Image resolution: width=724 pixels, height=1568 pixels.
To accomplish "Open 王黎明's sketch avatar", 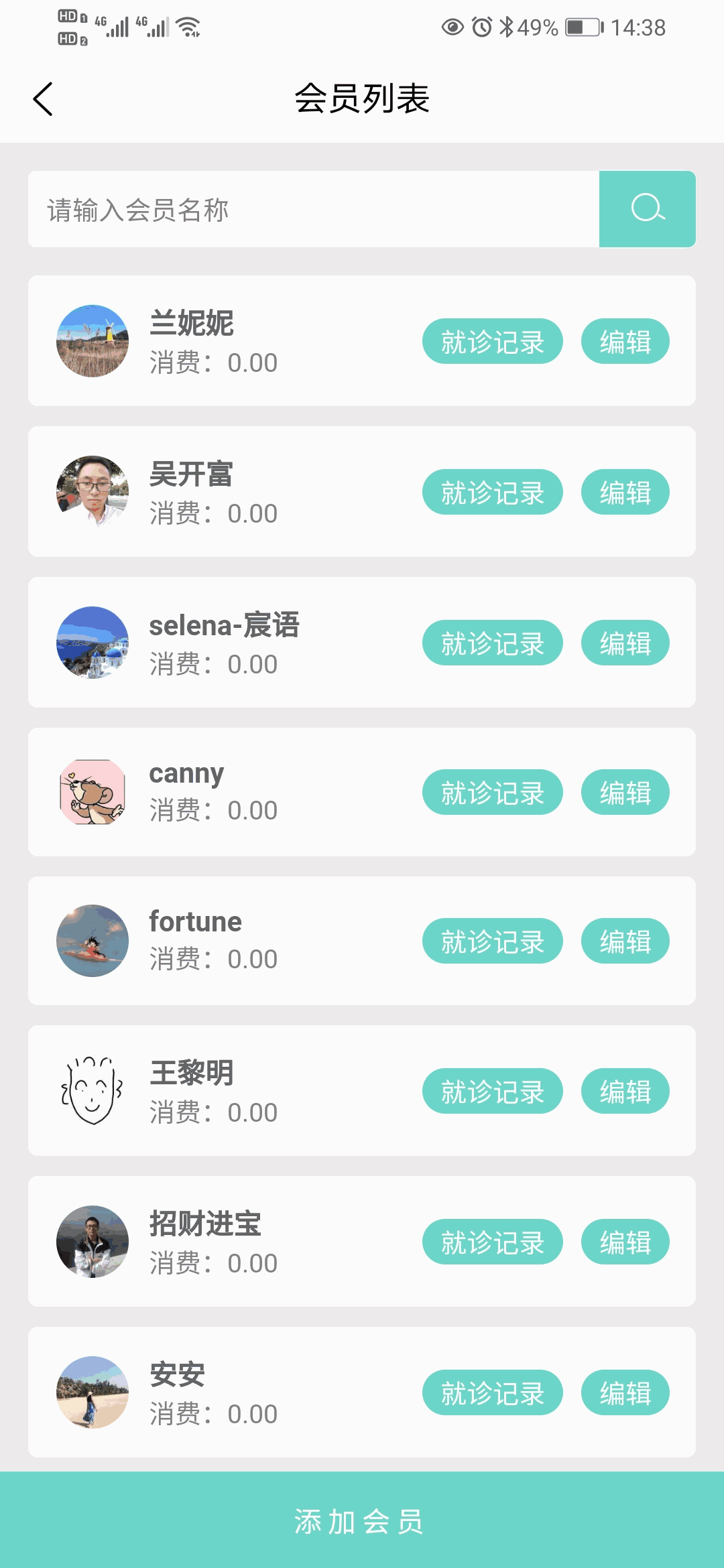I will (x=93, y=1091).
